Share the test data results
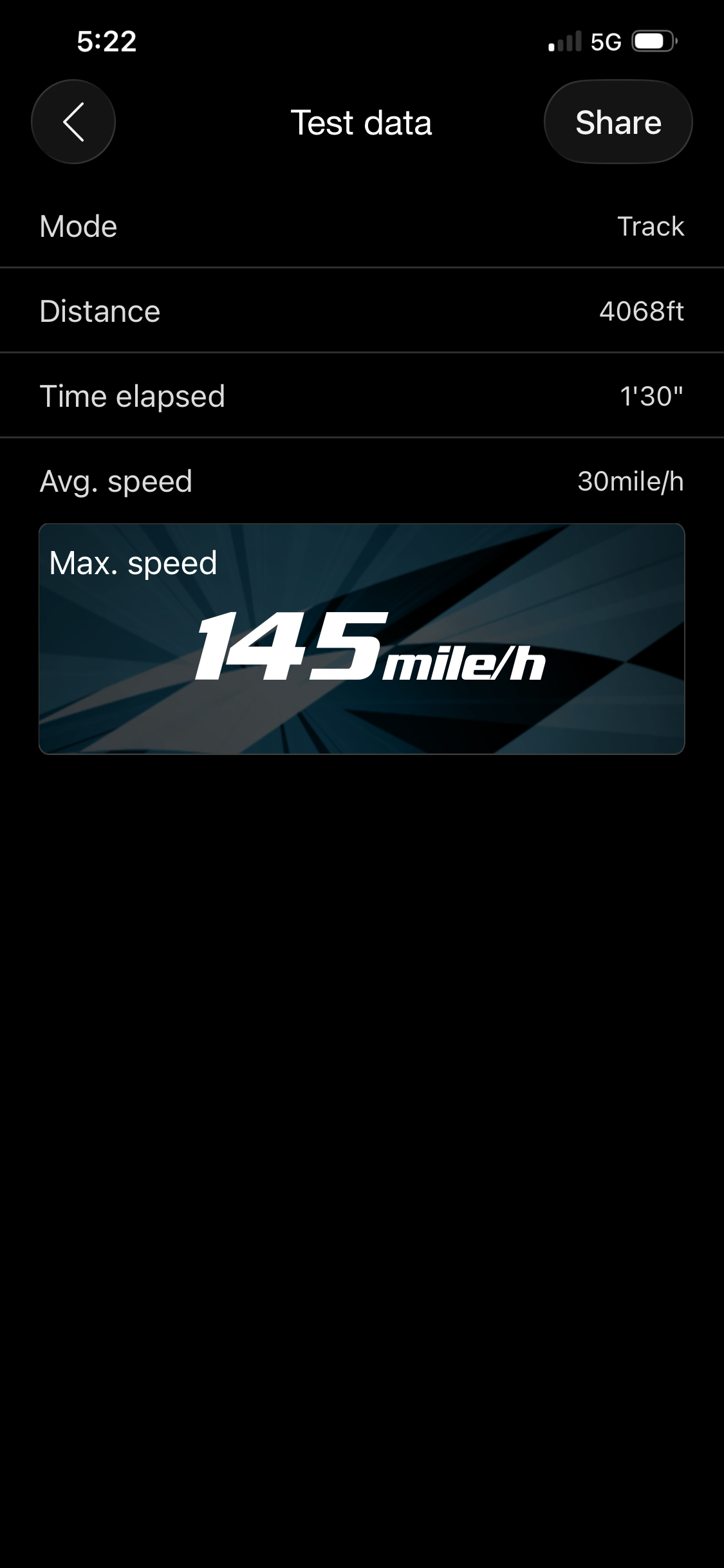This screenshot has width=724, height=1568. point(618,122)
